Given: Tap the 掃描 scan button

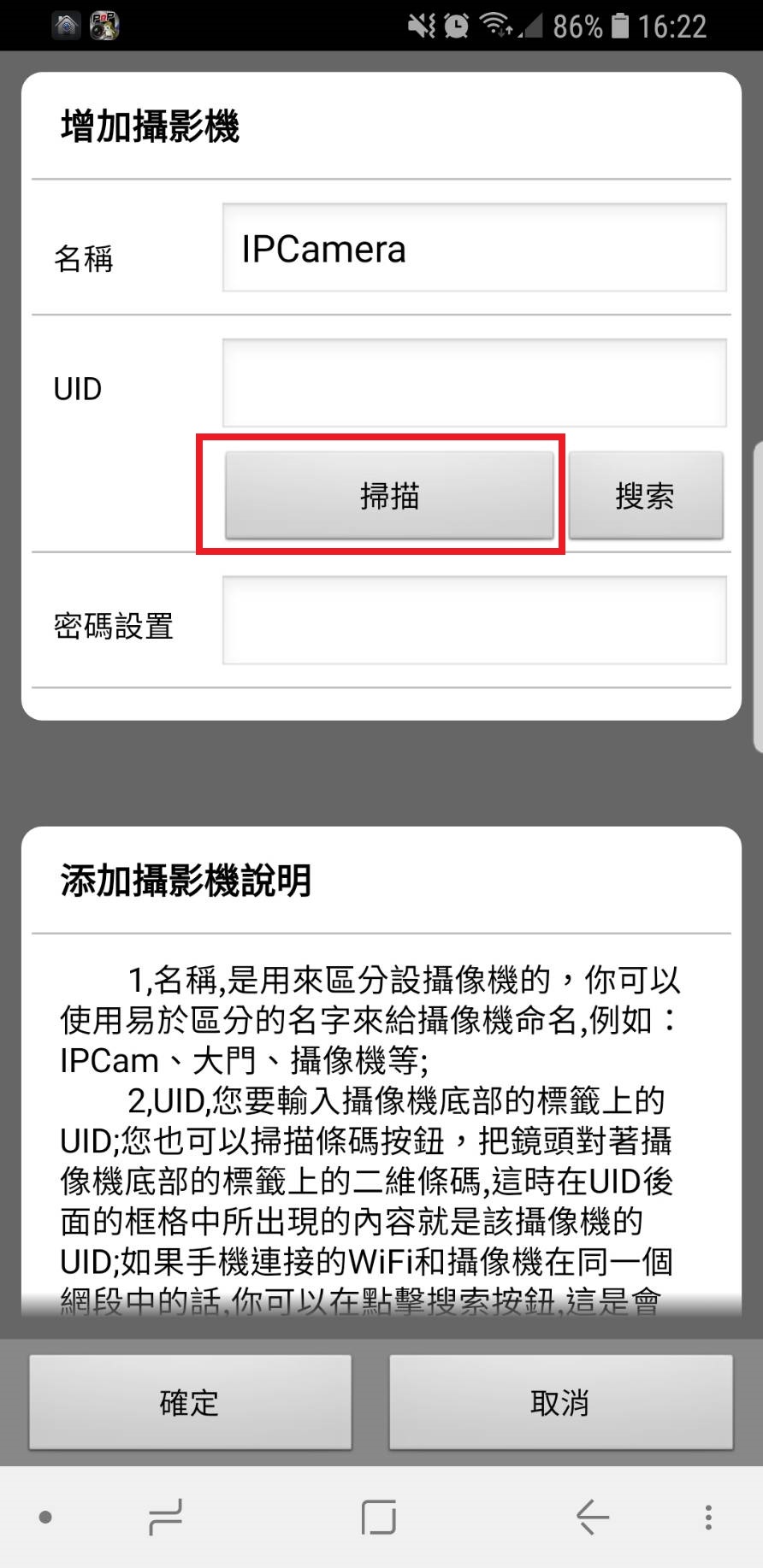Looking at the screenshot, I should point(389,496).
